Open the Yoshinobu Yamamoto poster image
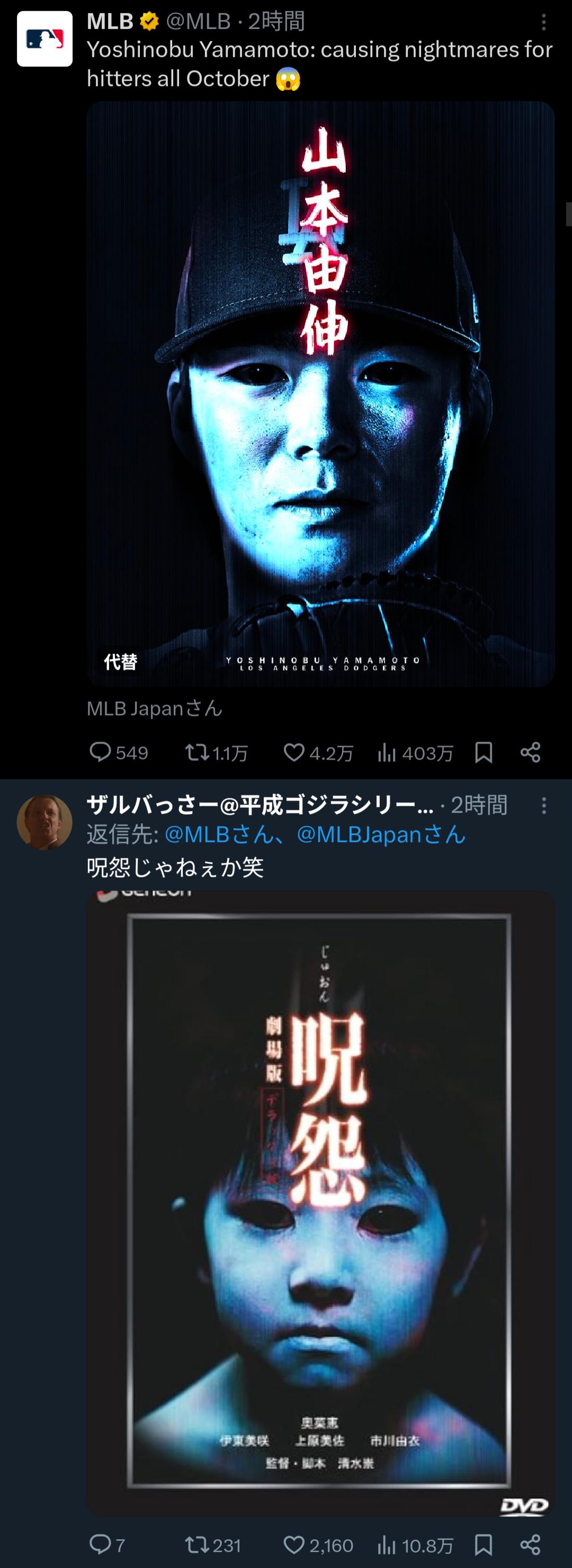Image resolution: width=572 pixels, height=1568 pixels. 320,393
